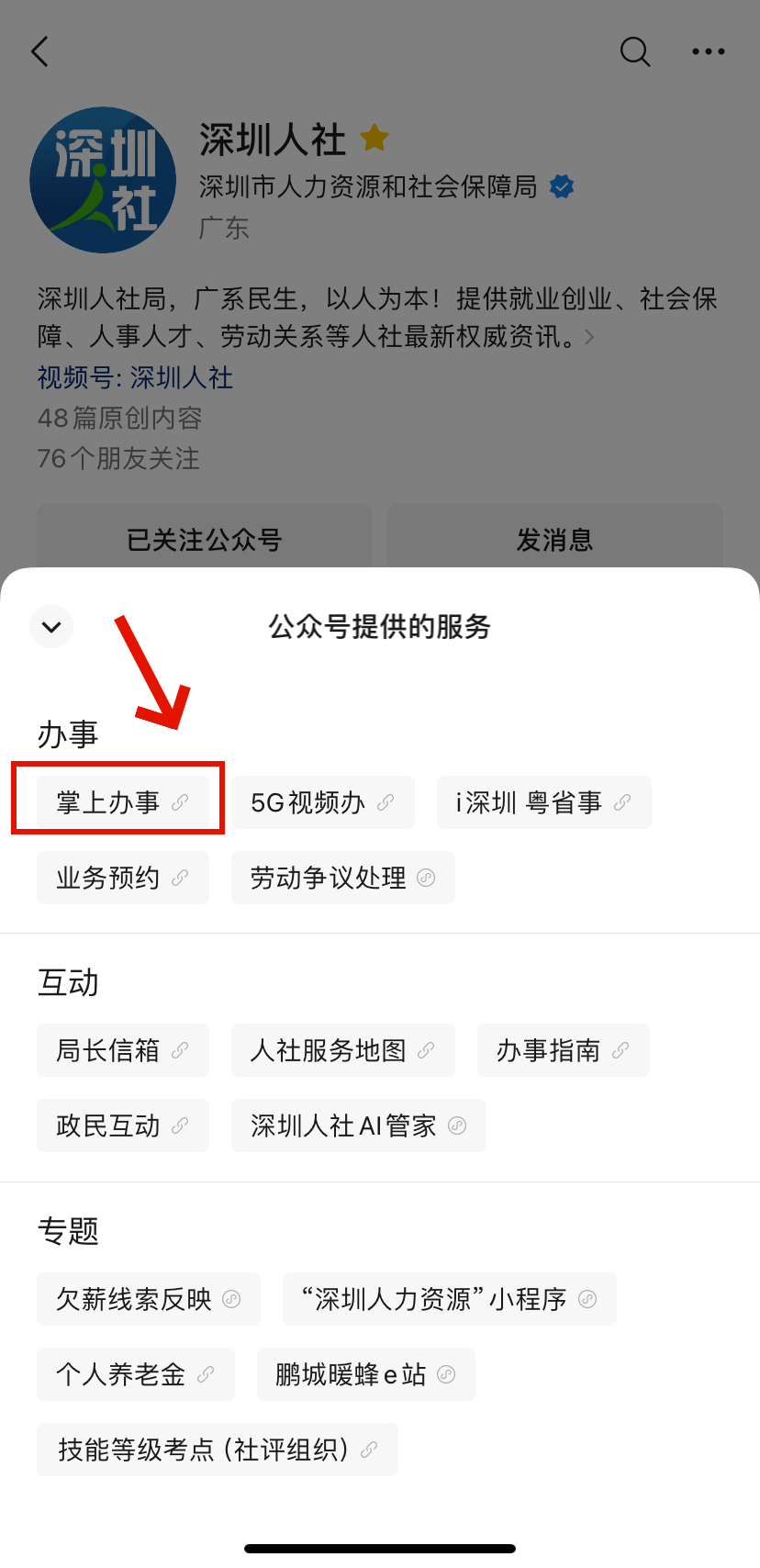The height and width of the screenshot is (1568, 760).
Task: Open 欠薪线索反映 mini program
Action: (148, 1299)
